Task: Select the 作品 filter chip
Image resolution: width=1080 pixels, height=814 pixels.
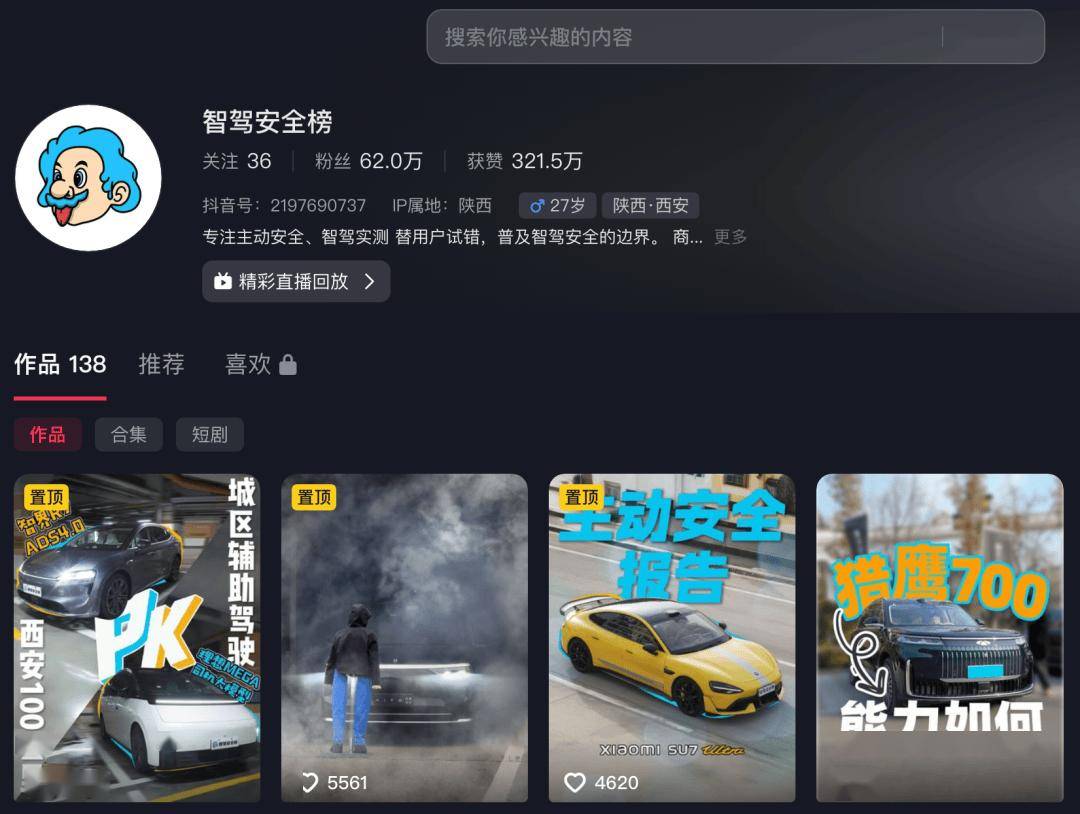Action: [47, 434]
